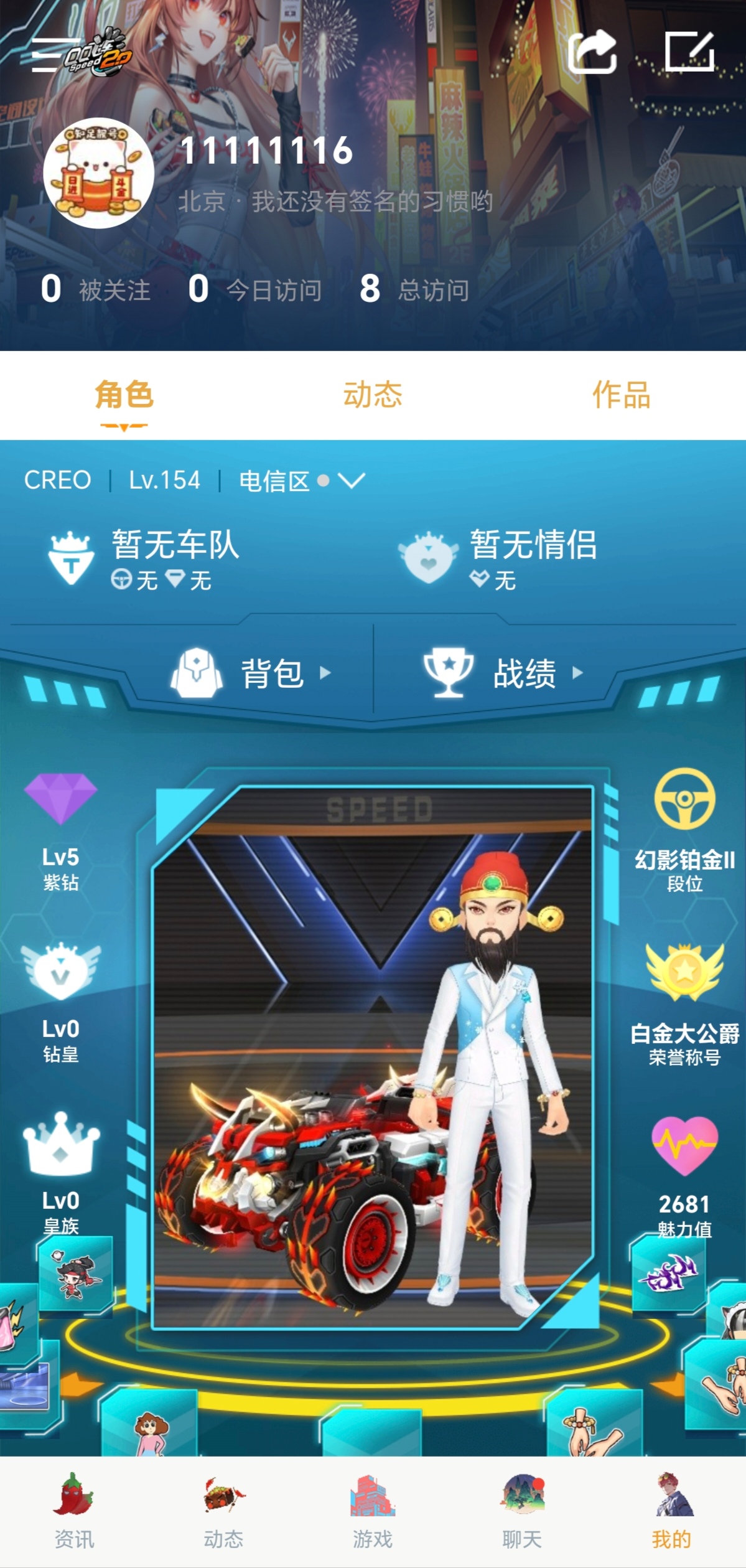The width and height of the screenshot is (746, 1568).
Task: Switch to the 作品 top tab
Action: 621,395
